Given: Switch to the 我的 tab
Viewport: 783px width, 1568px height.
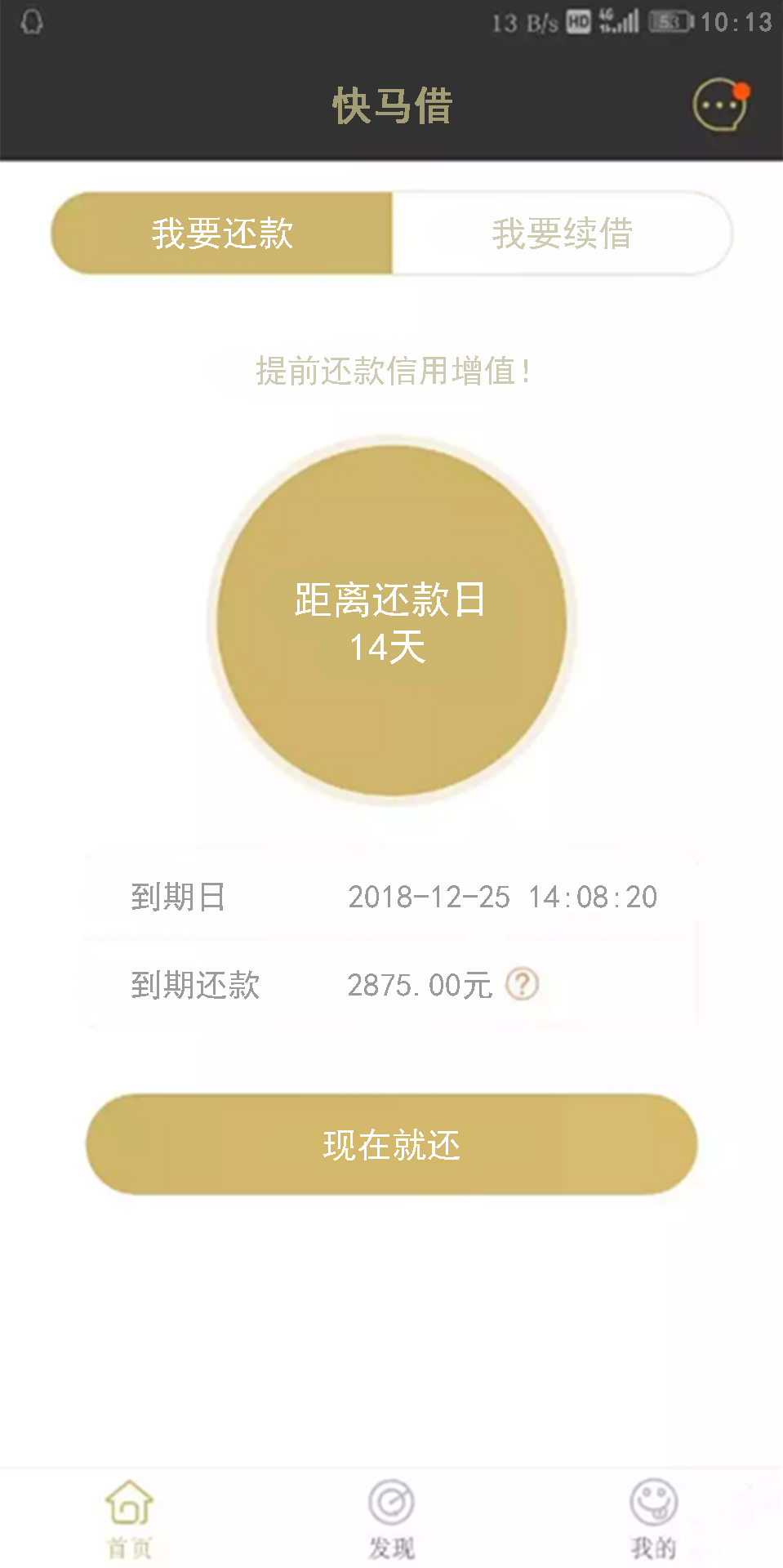Looking at the screenshot, I should tap(653, 1518).
